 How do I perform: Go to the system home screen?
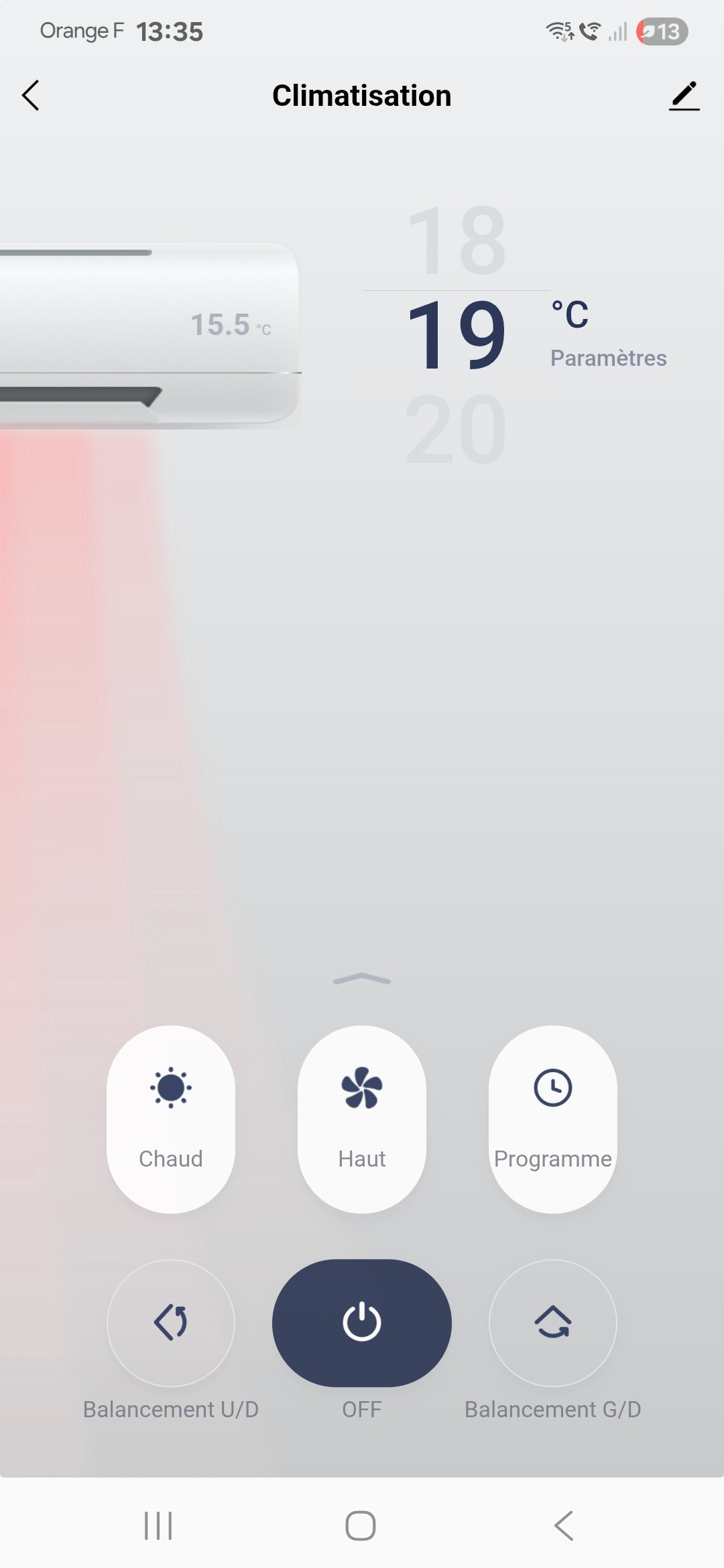[x=361, y=1526]
